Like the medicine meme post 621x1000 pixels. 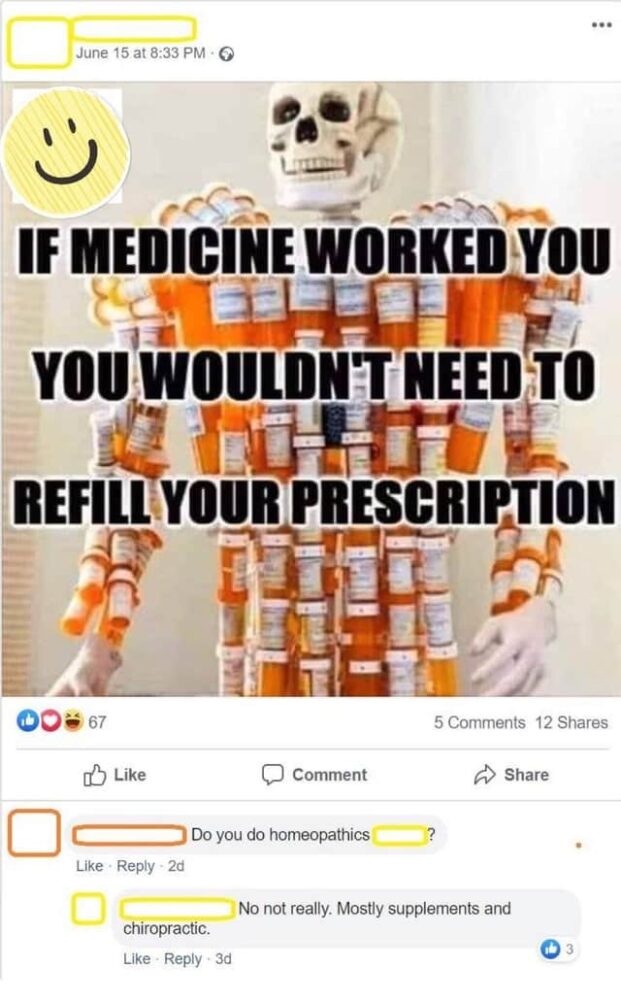115,775
